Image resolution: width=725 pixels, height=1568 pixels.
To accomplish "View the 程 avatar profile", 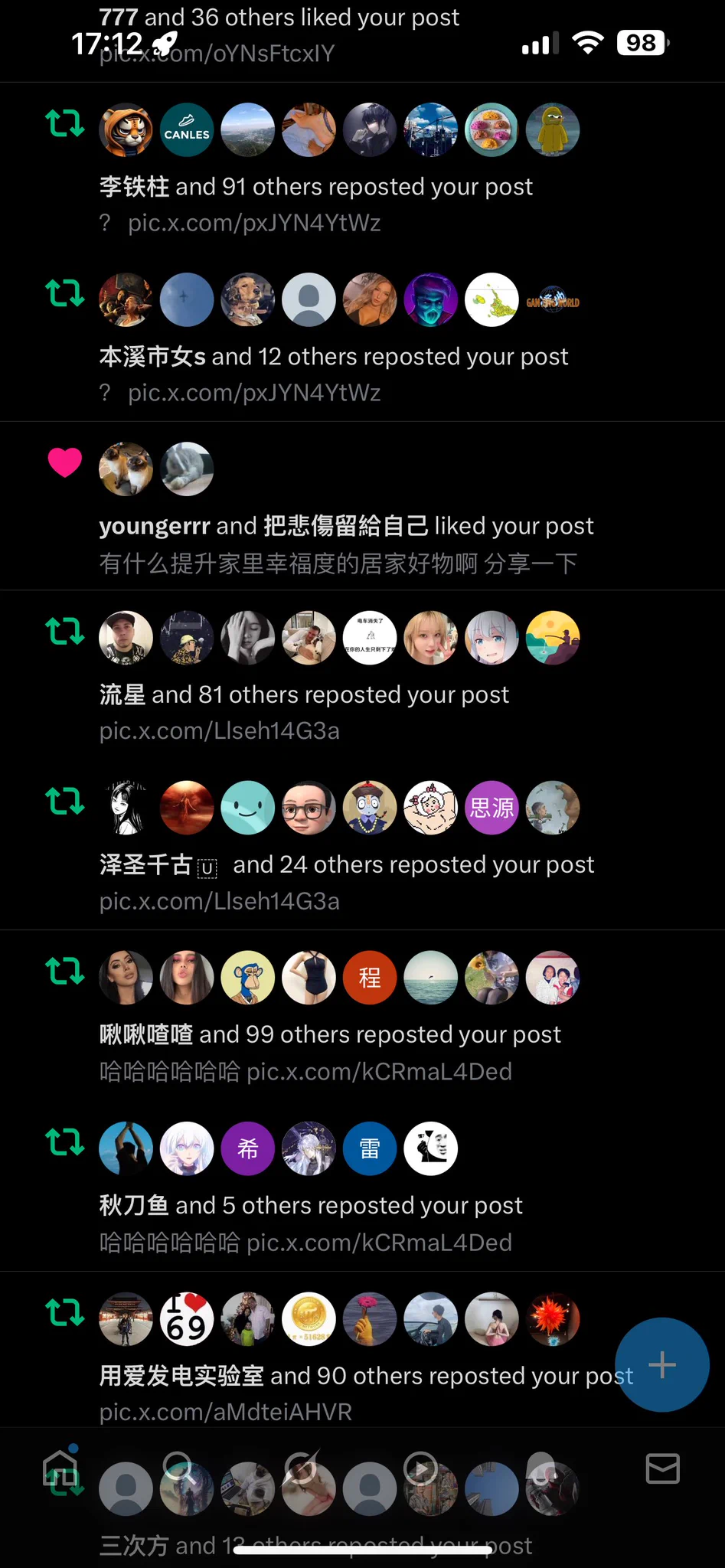I will pyautogui.click(x=370, y=978).
